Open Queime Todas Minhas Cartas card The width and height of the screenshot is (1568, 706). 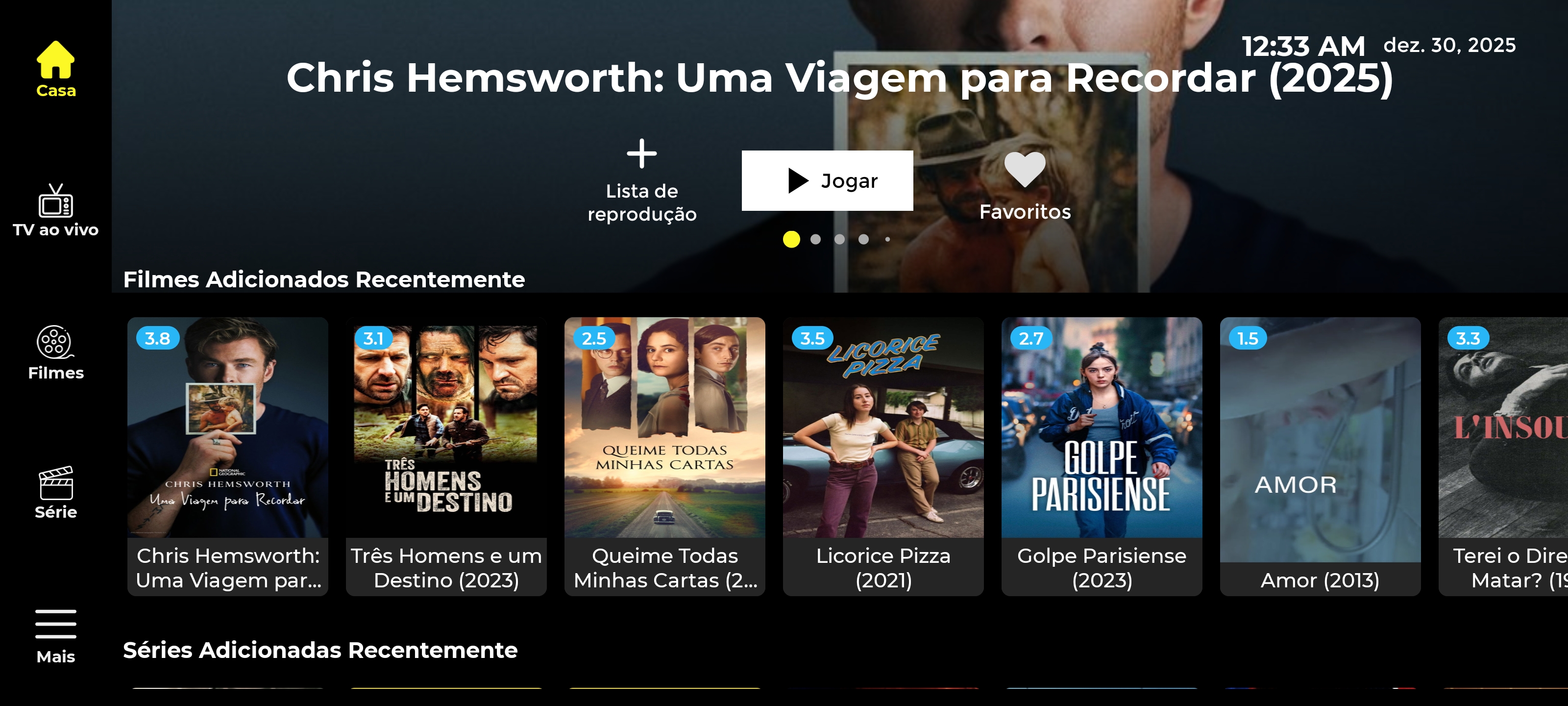(x=664, y=455)
